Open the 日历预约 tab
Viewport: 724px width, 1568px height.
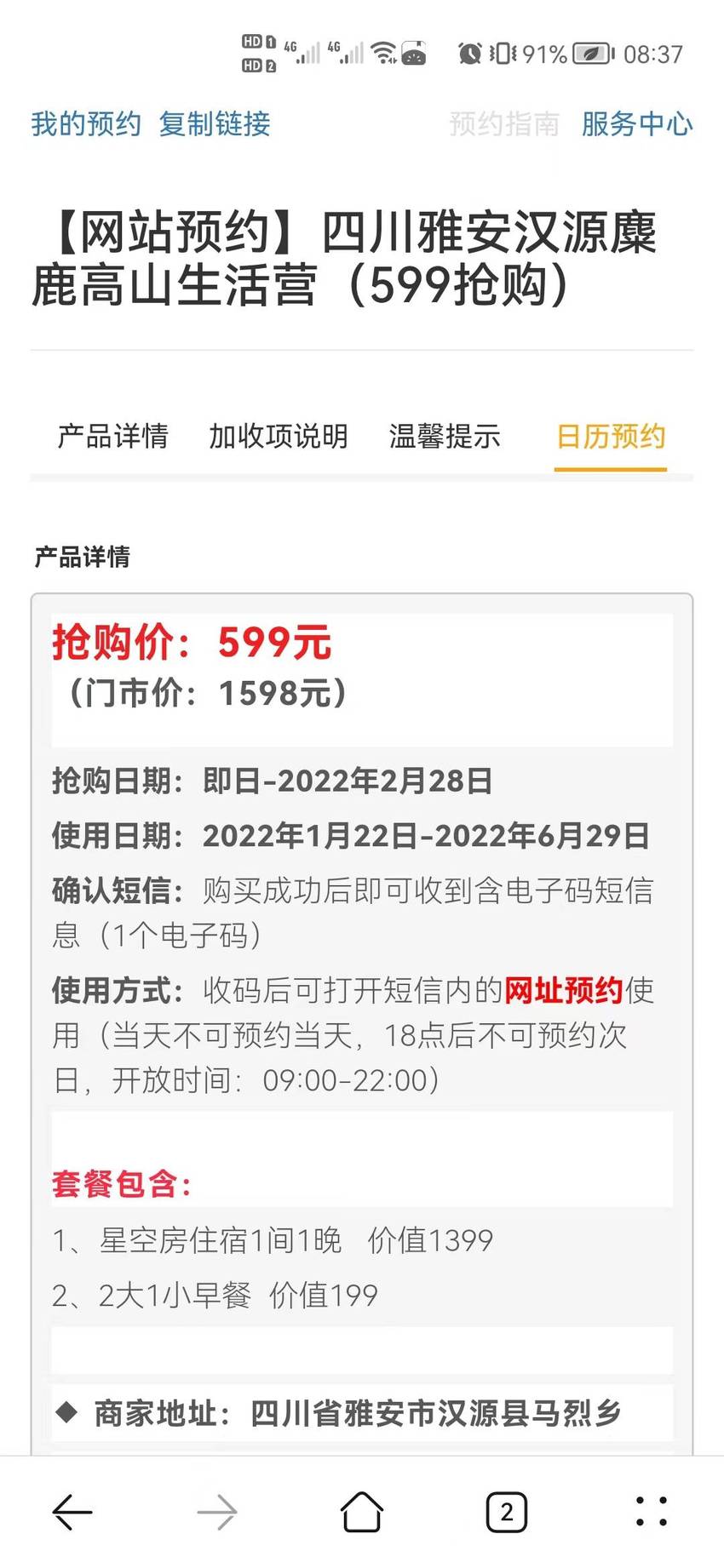(x=611, y=436)
